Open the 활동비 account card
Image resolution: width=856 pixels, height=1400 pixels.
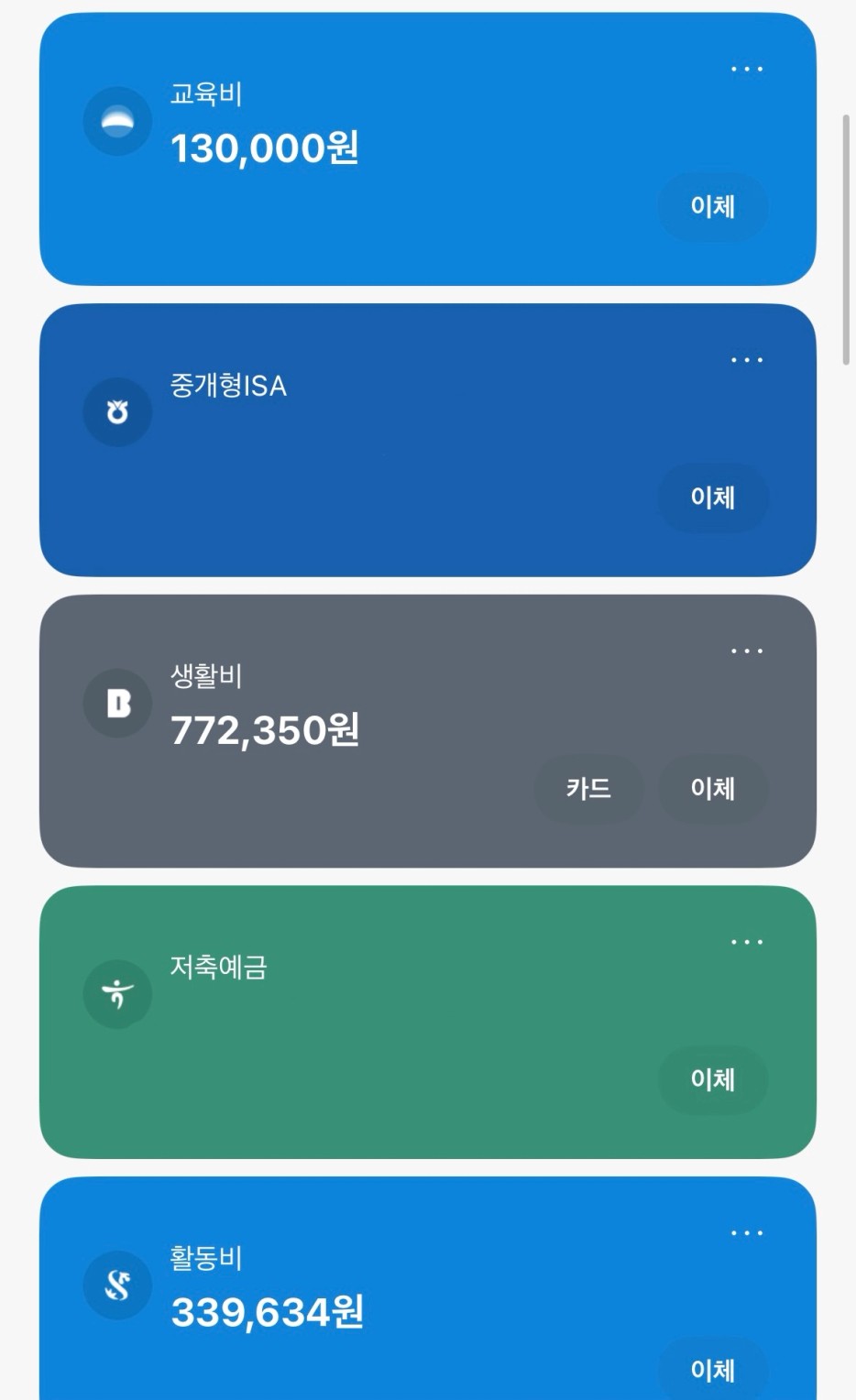(427, 1288)
